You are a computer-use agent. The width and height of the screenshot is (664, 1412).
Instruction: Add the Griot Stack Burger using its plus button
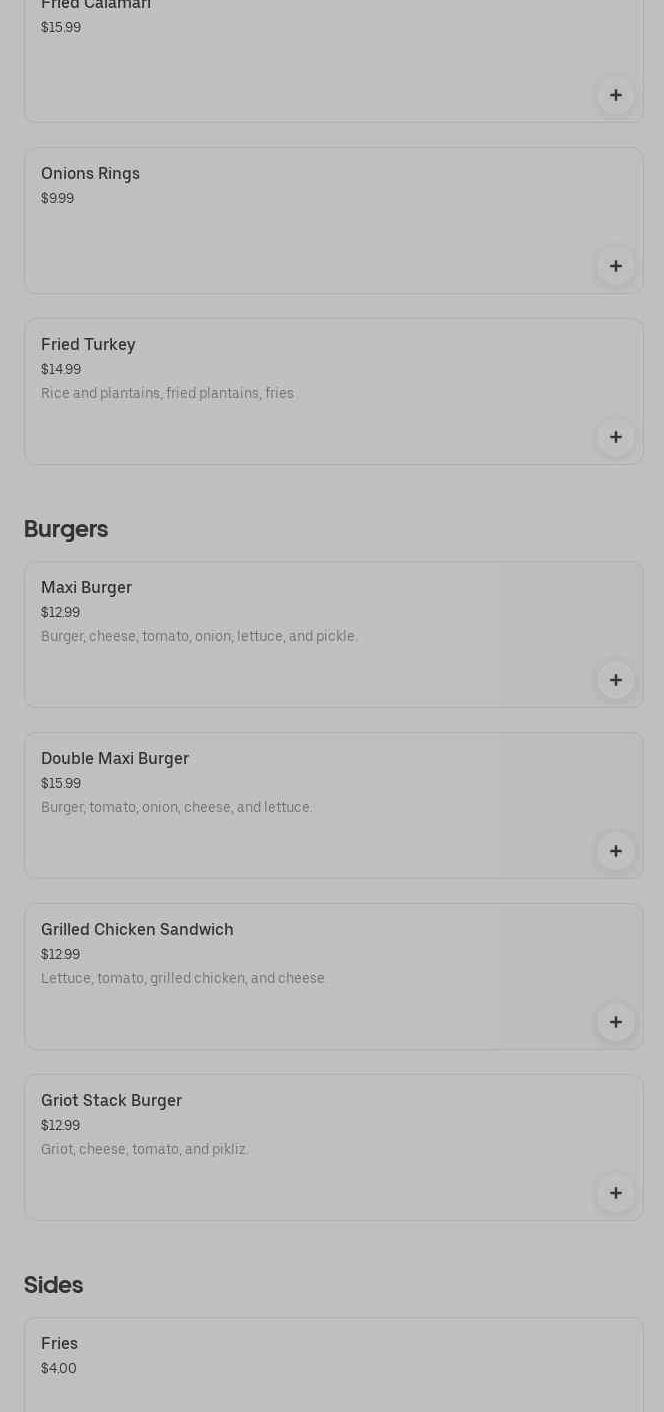click(x=615, y=1193)
